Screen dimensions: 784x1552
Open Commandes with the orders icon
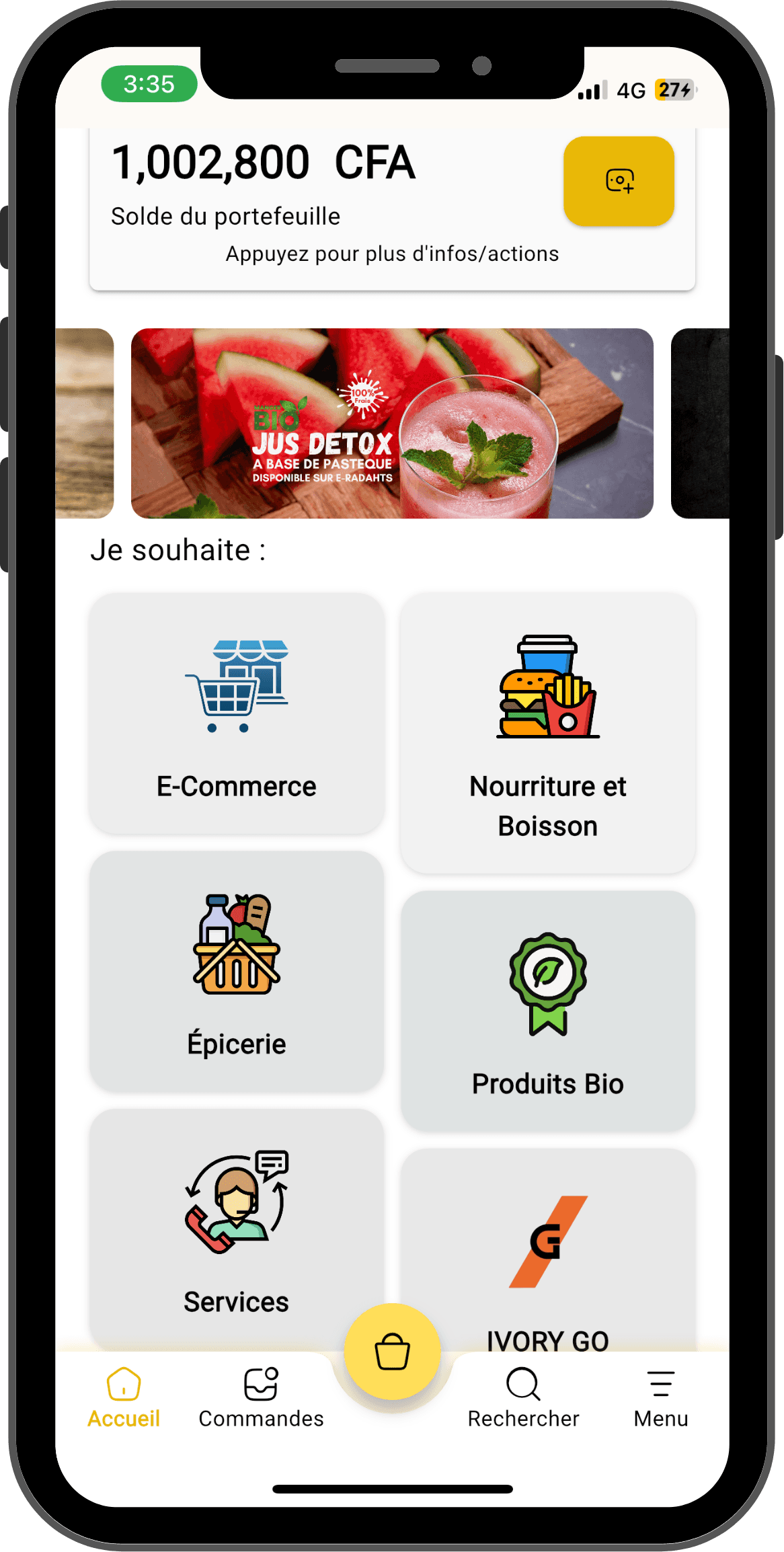261,1383
